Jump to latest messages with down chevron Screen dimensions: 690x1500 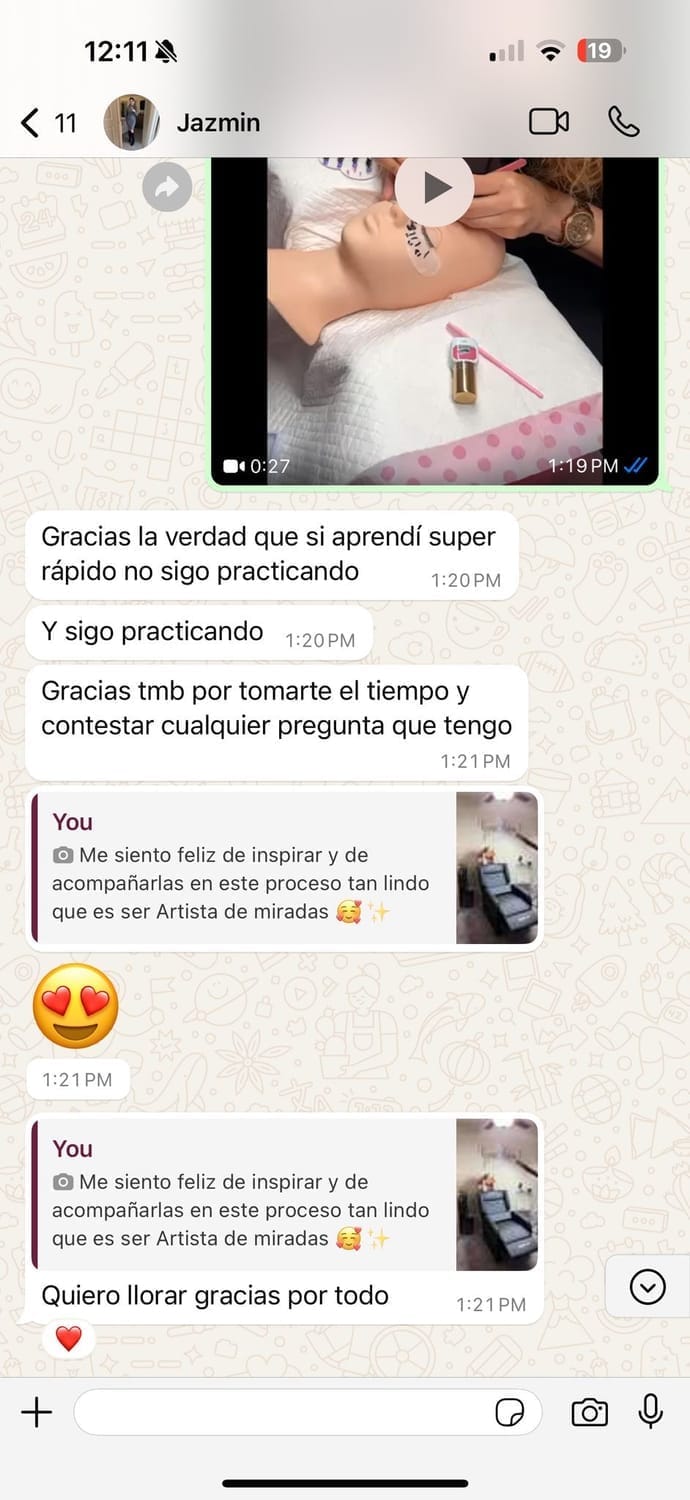(647, 1286)
